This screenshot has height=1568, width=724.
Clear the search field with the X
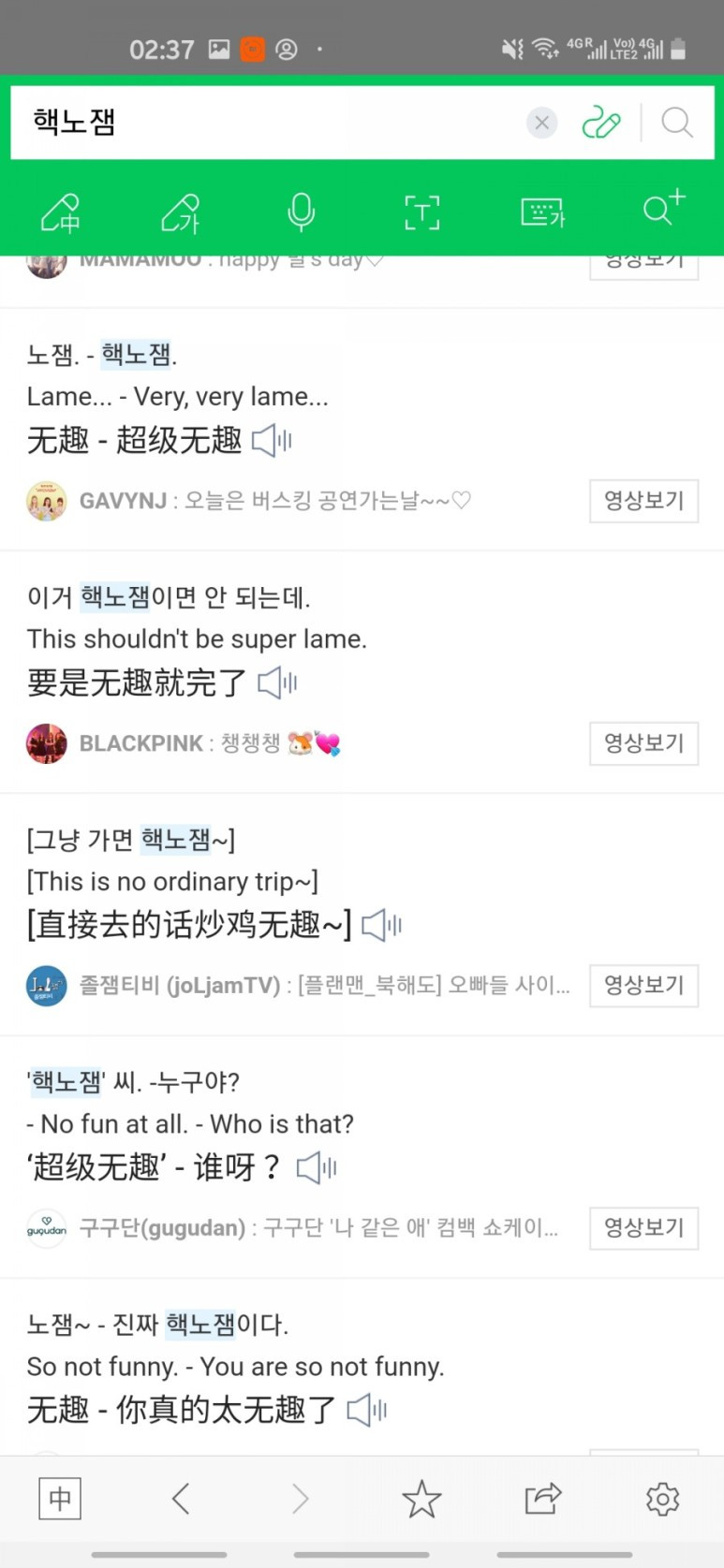click(541, 122)
